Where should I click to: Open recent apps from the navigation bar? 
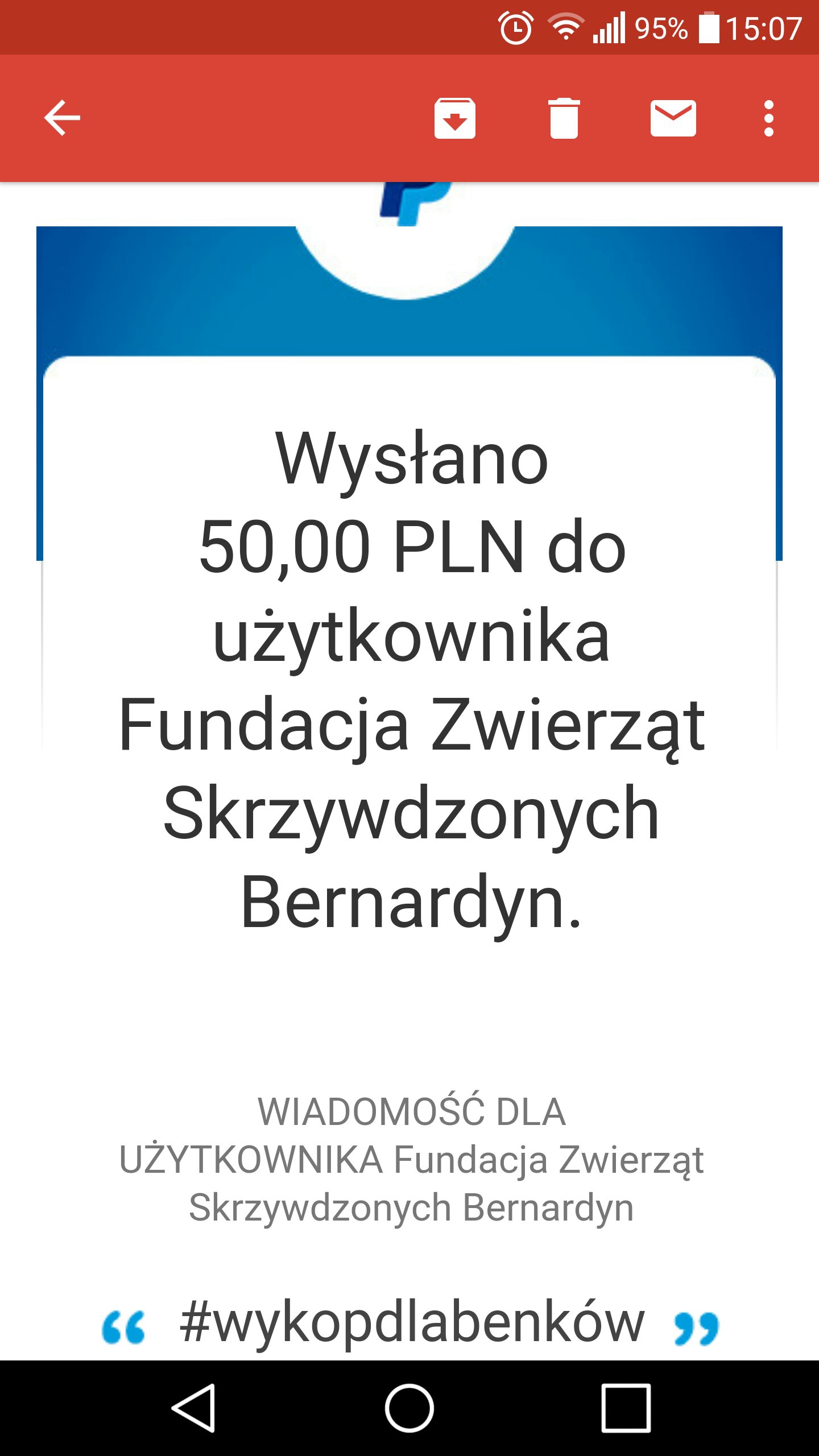[626, 1408]
